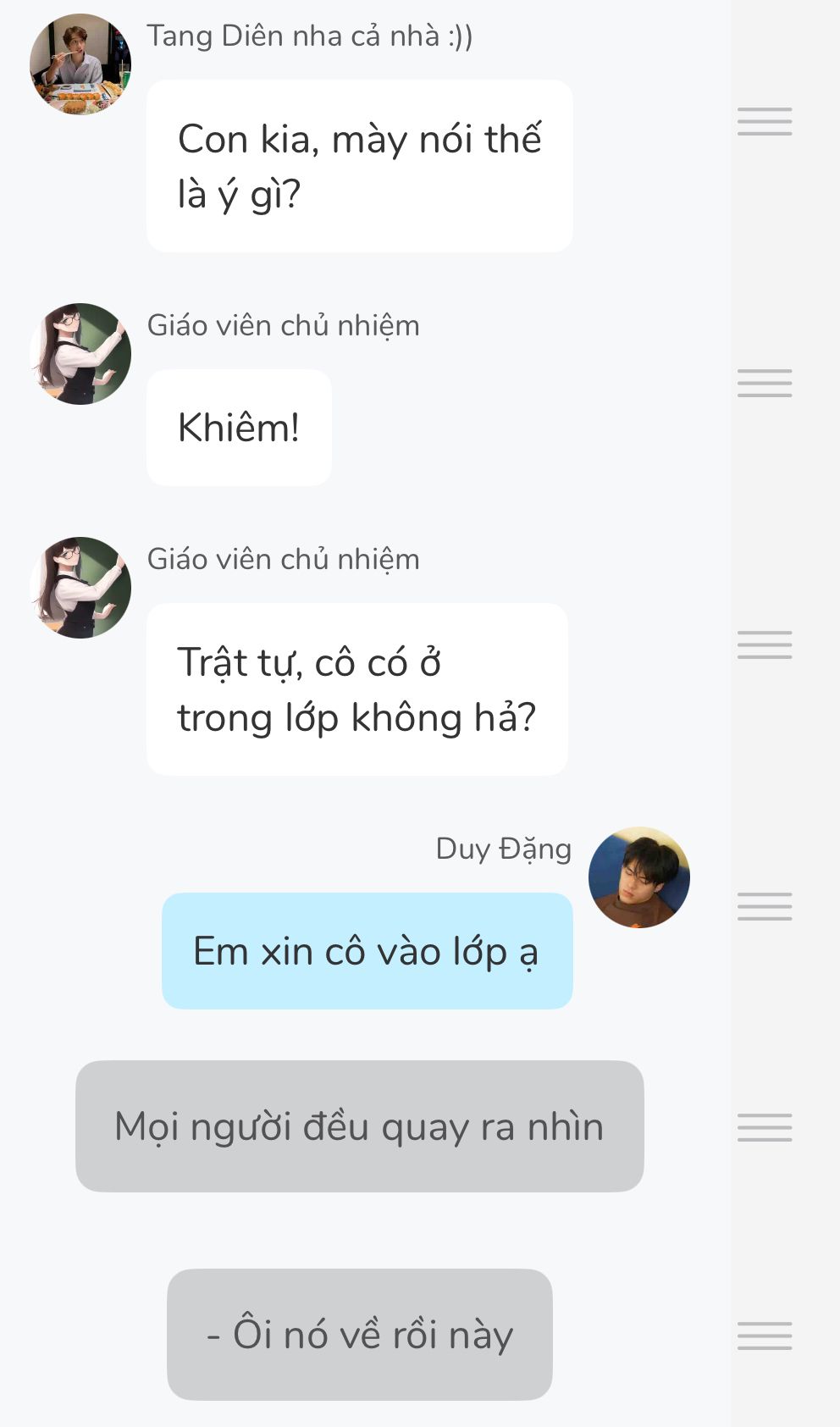840x1427 pixels.
Task: Select the "Khiêm!" message bubble
Action: click(239, 428)
